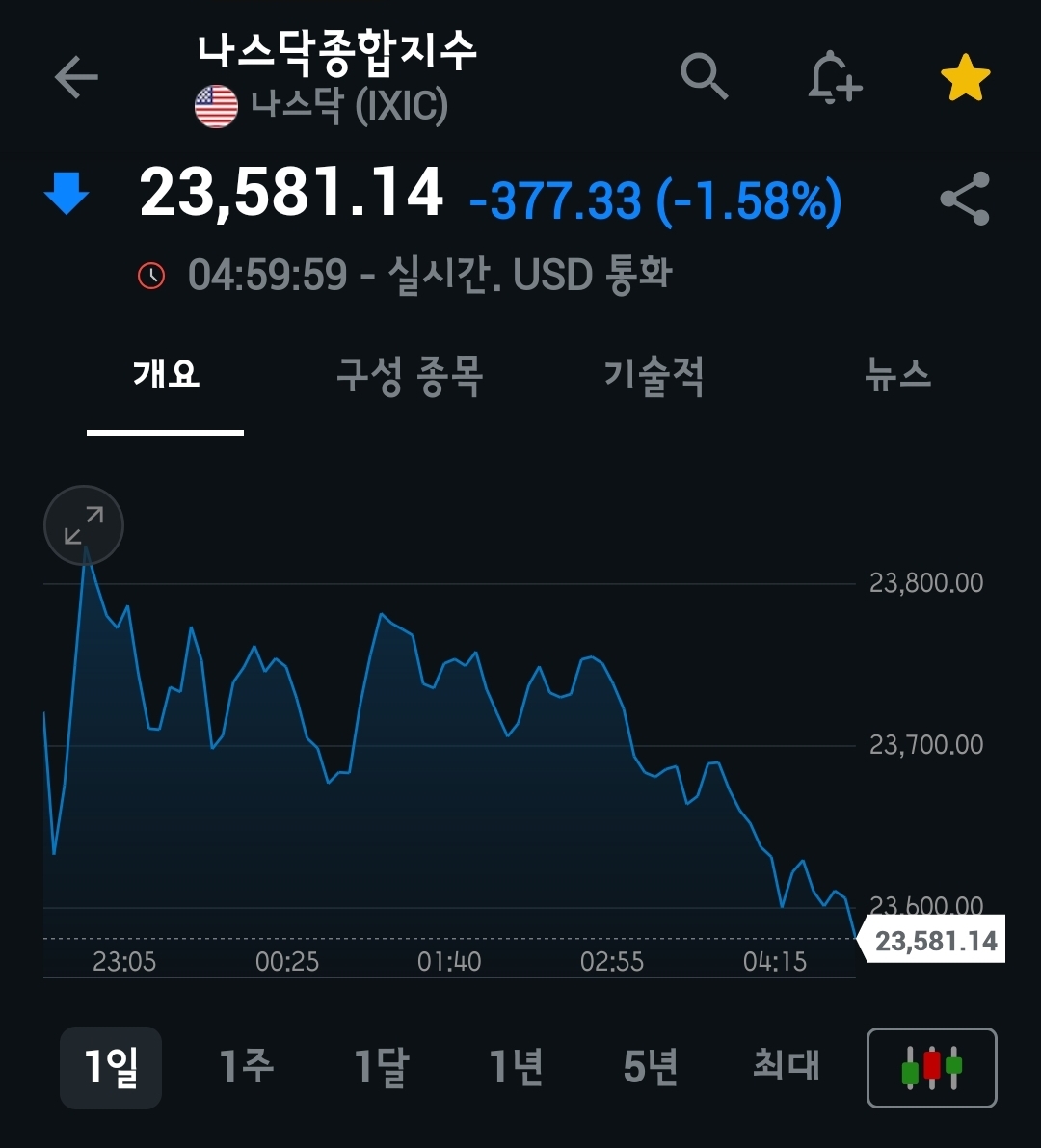
Task: Go back using the arrow icon
Action: [x=76, y=77]
